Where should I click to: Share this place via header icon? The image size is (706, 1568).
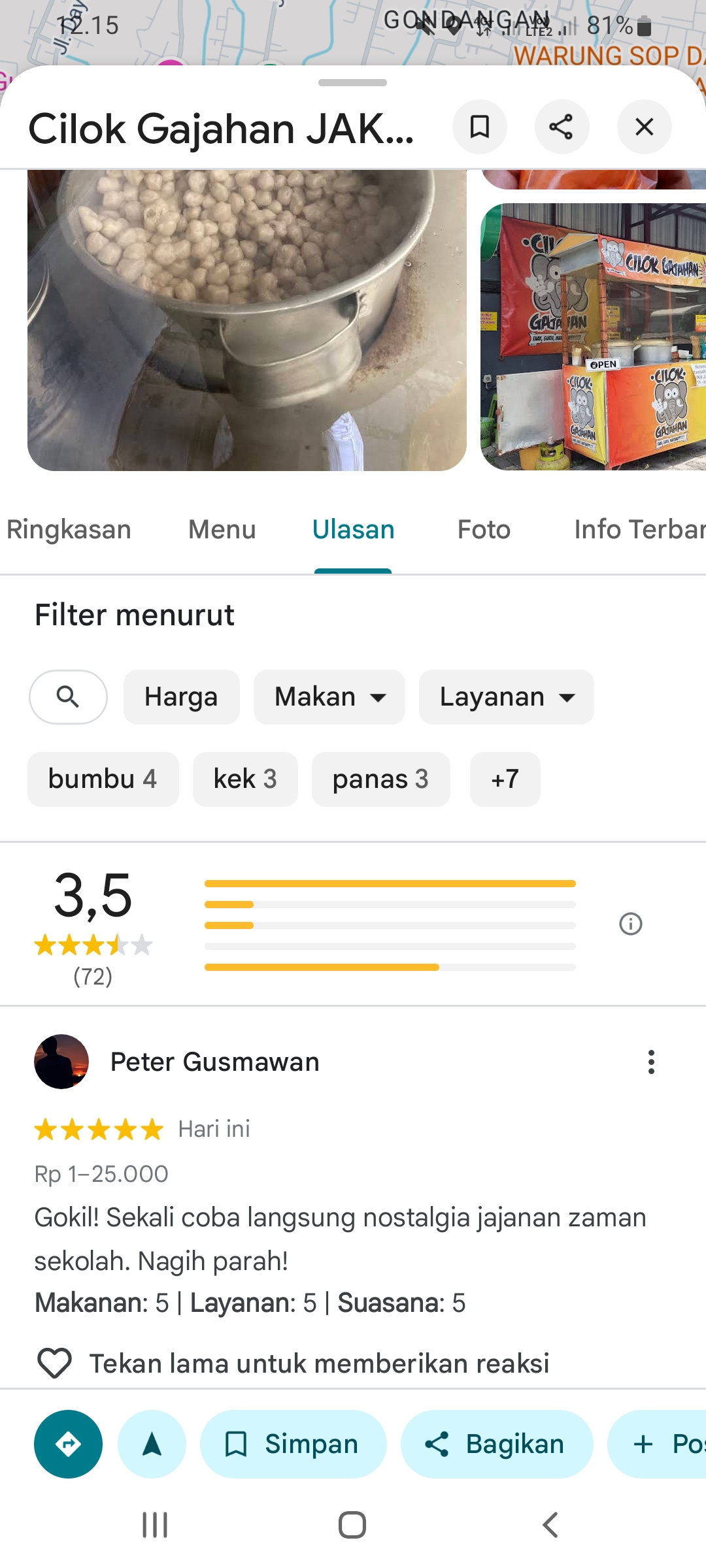click(562, 127)
